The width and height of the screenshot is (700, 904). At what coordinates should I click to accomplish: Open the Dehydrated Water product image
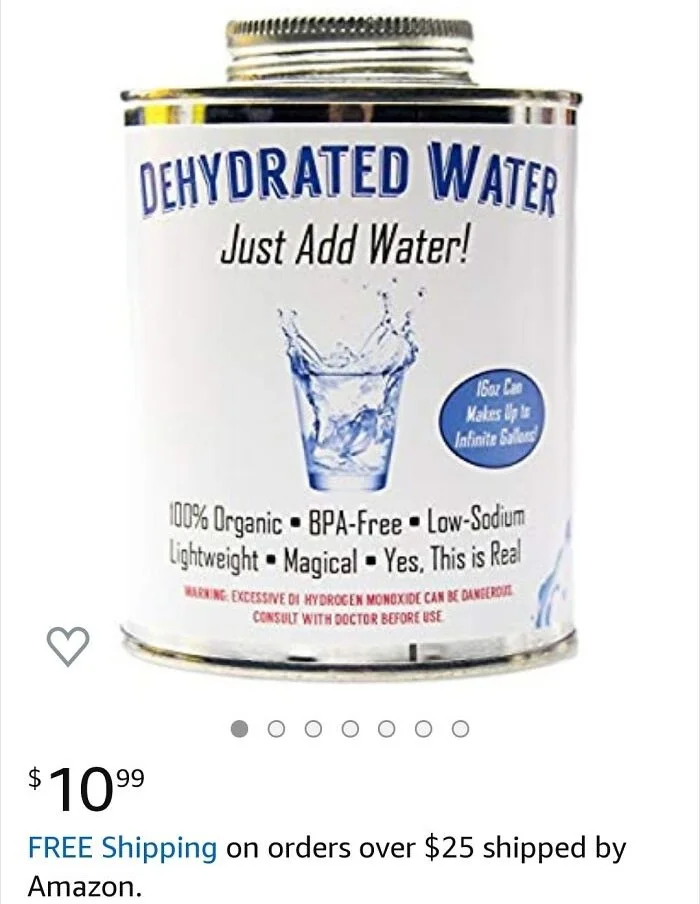pos(350,340)
